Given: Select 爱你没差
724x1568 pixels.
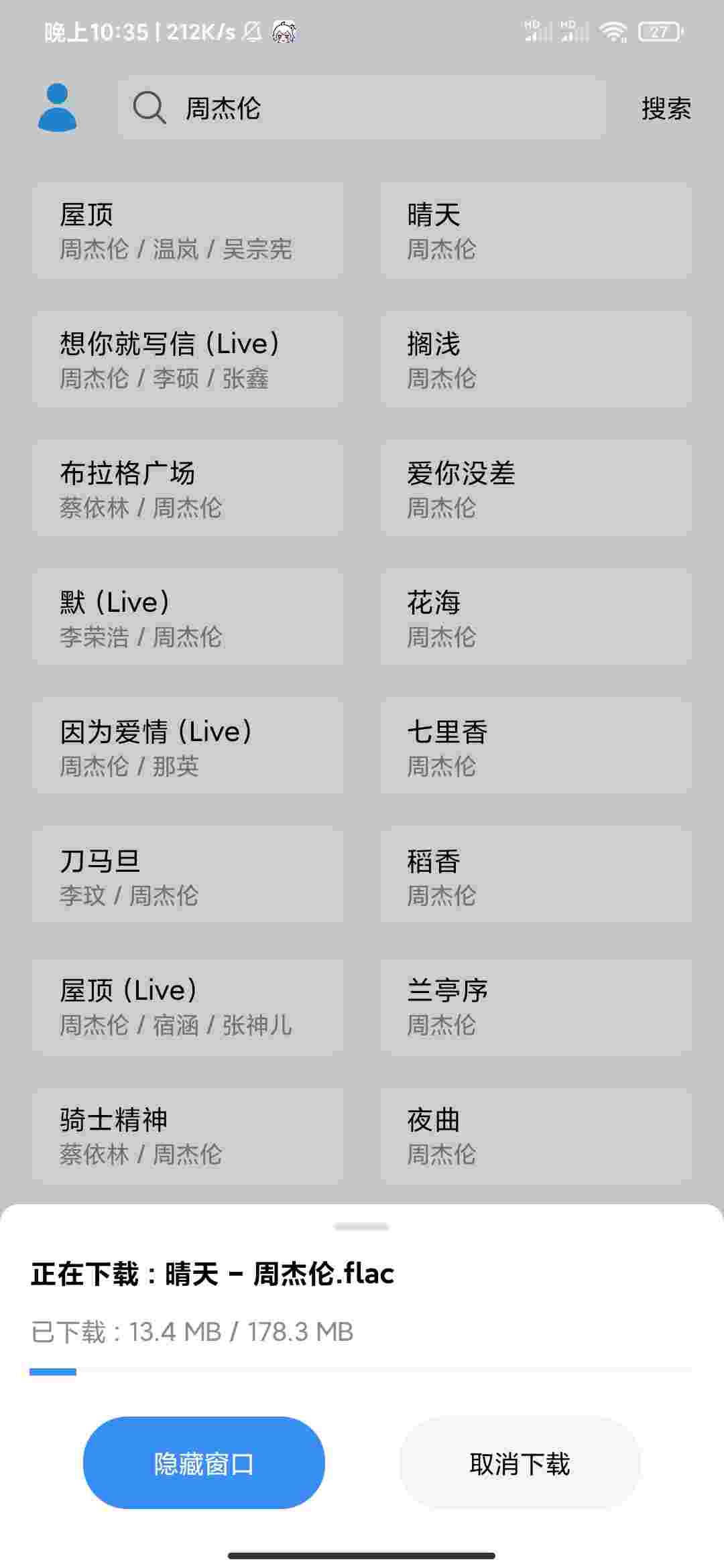Looking at the screenshot, I should point(536,488).
